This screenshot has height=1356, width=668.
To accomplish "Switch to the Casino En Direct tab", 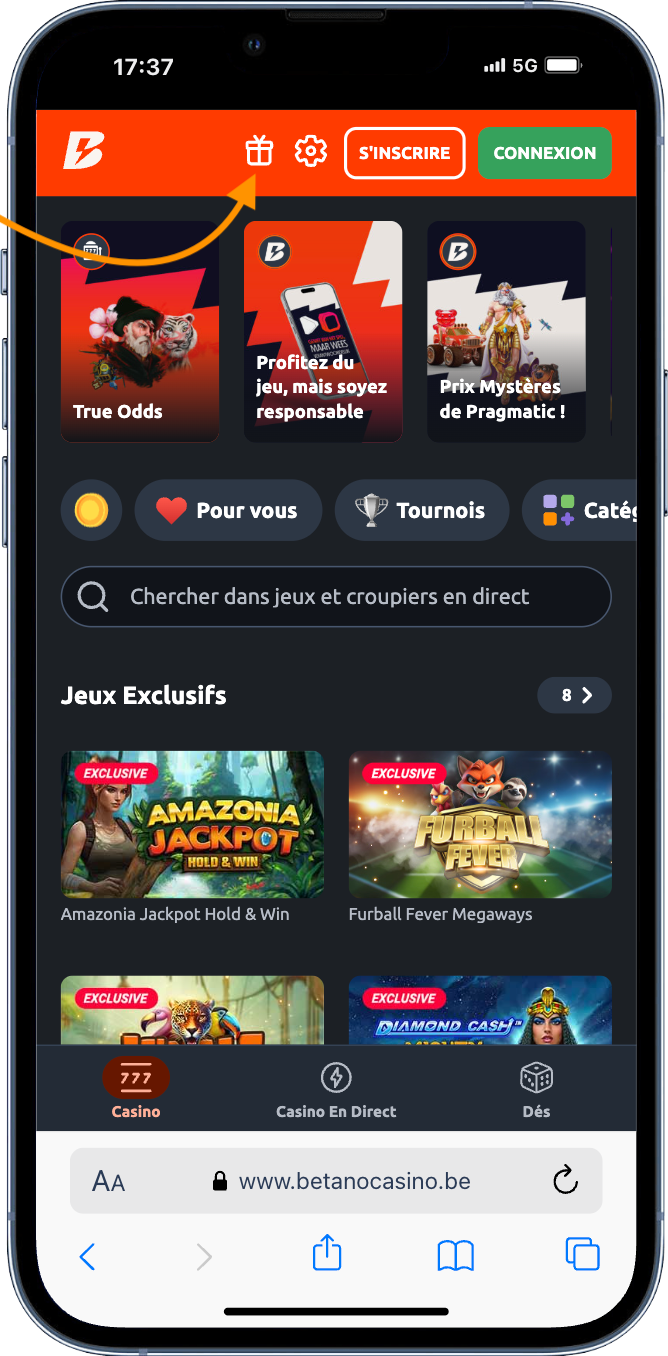I will click(336, 1090).
